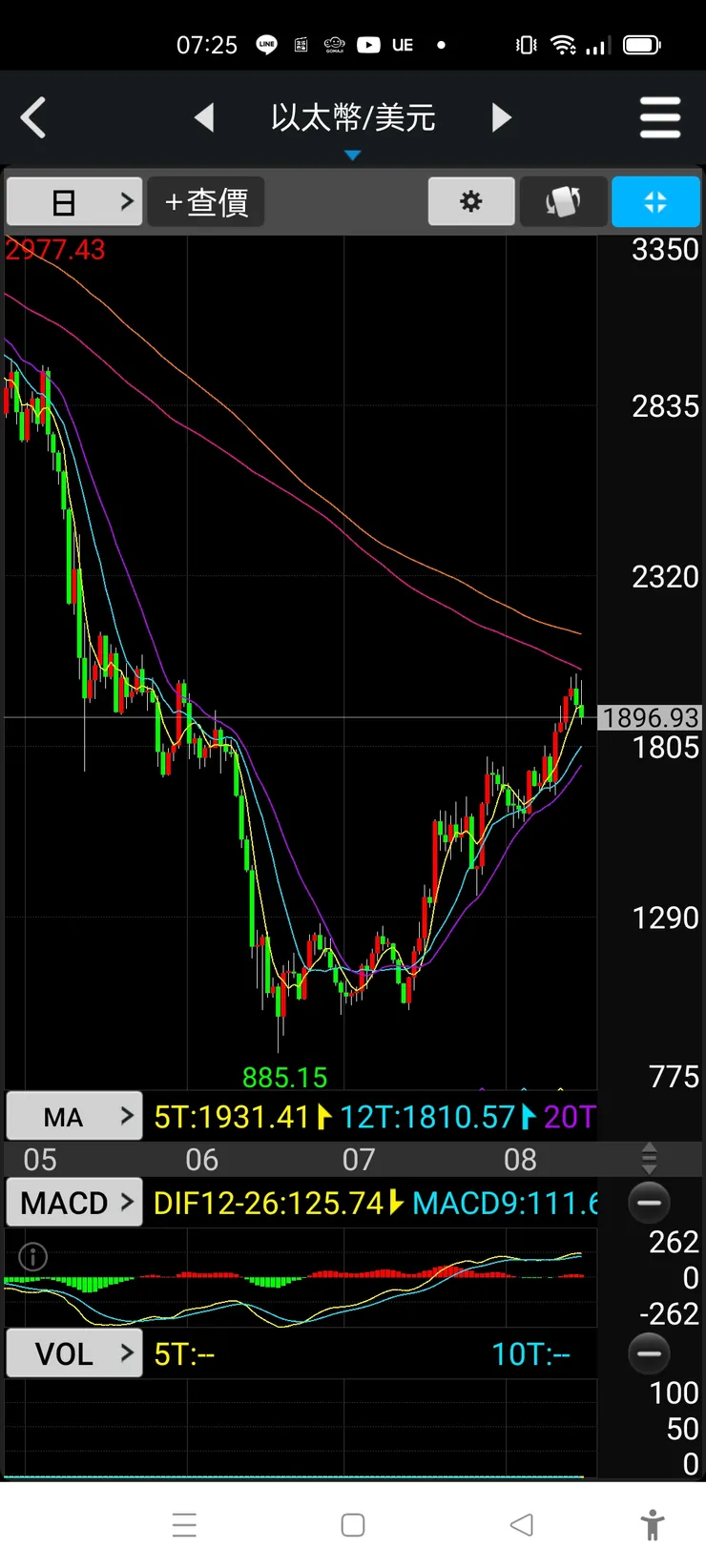706x1568 pixels.
Task: Open the hamburger menu
Action: (659, 118)
